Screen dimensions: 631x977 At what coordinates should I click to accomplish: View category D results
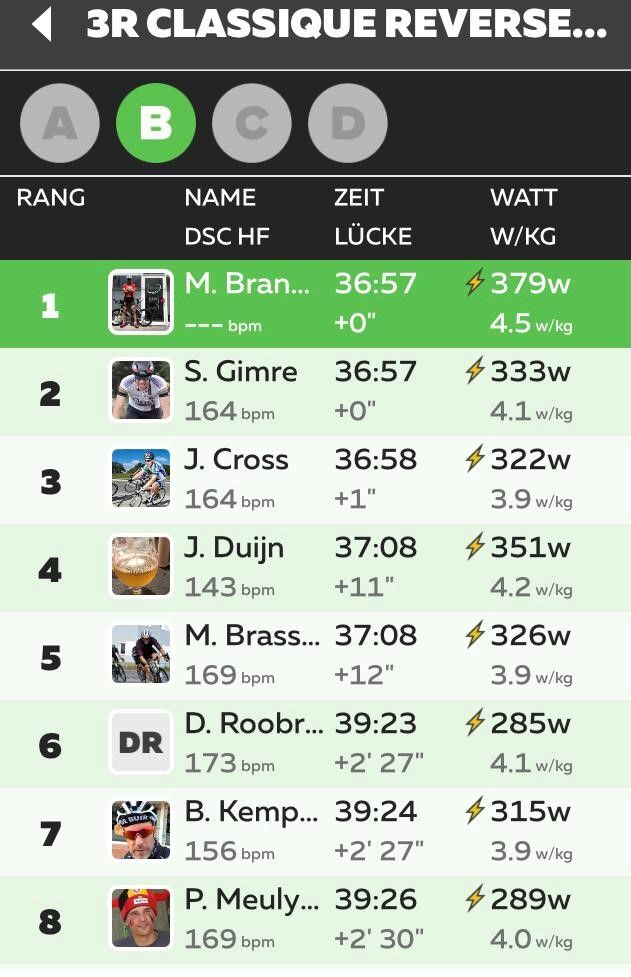point(347,124)
